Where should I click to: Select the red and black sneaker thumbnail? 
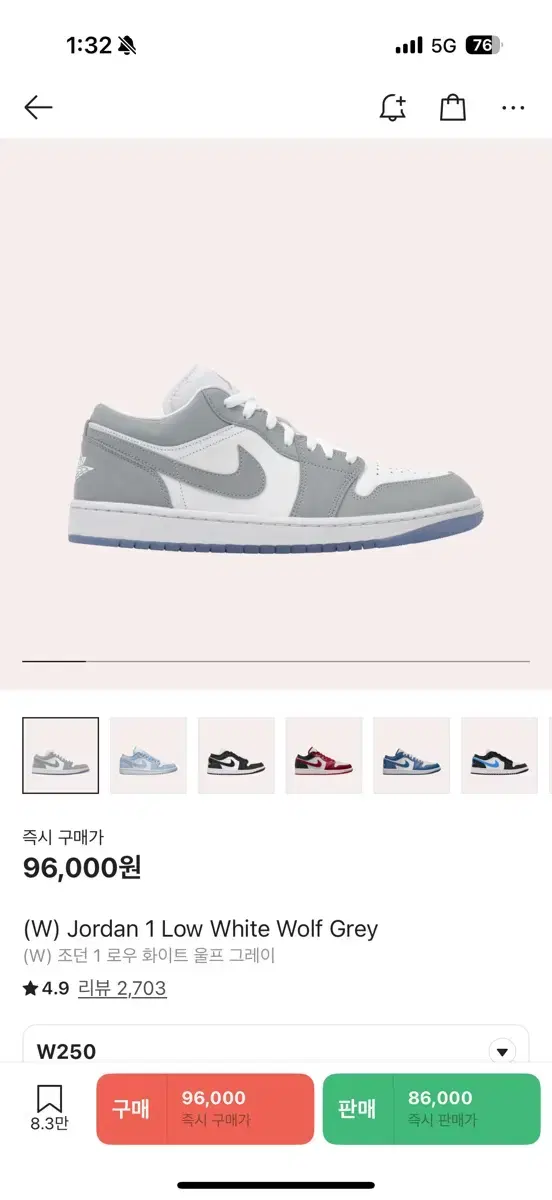pos(324,756)
